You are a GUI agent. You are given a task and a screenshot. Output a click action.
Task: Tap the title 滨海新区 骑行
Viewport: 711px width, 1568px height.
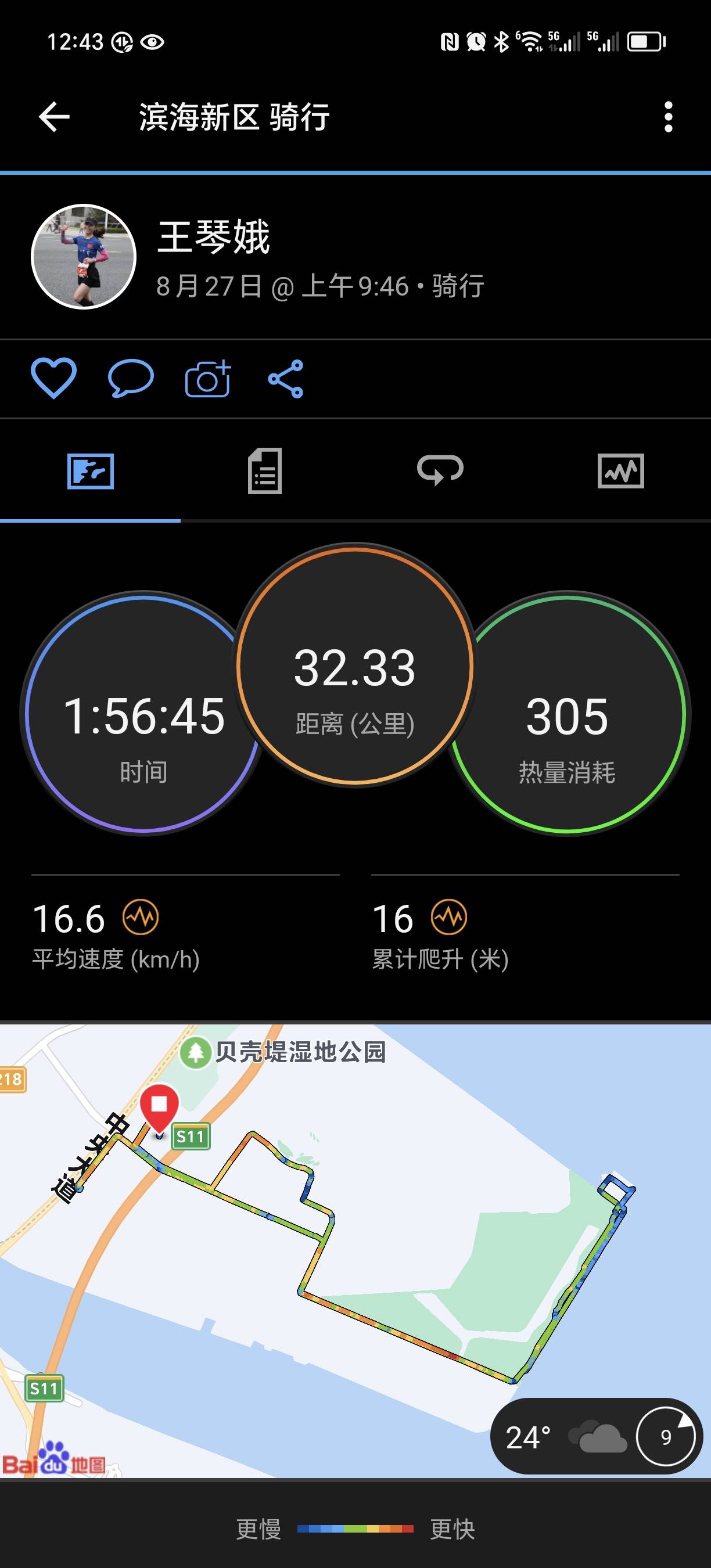233,118
